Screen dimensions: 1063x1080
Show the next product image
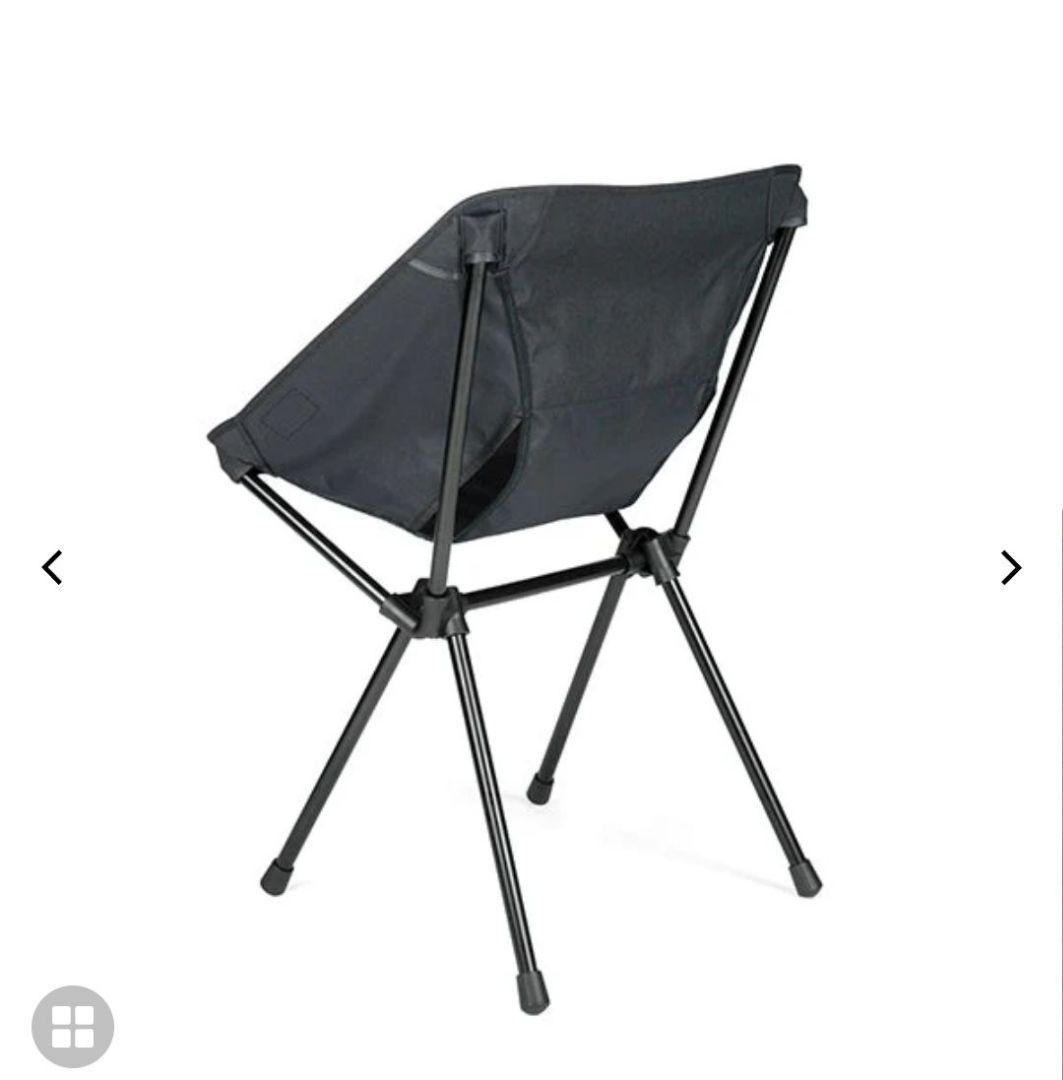[1011, 567]
